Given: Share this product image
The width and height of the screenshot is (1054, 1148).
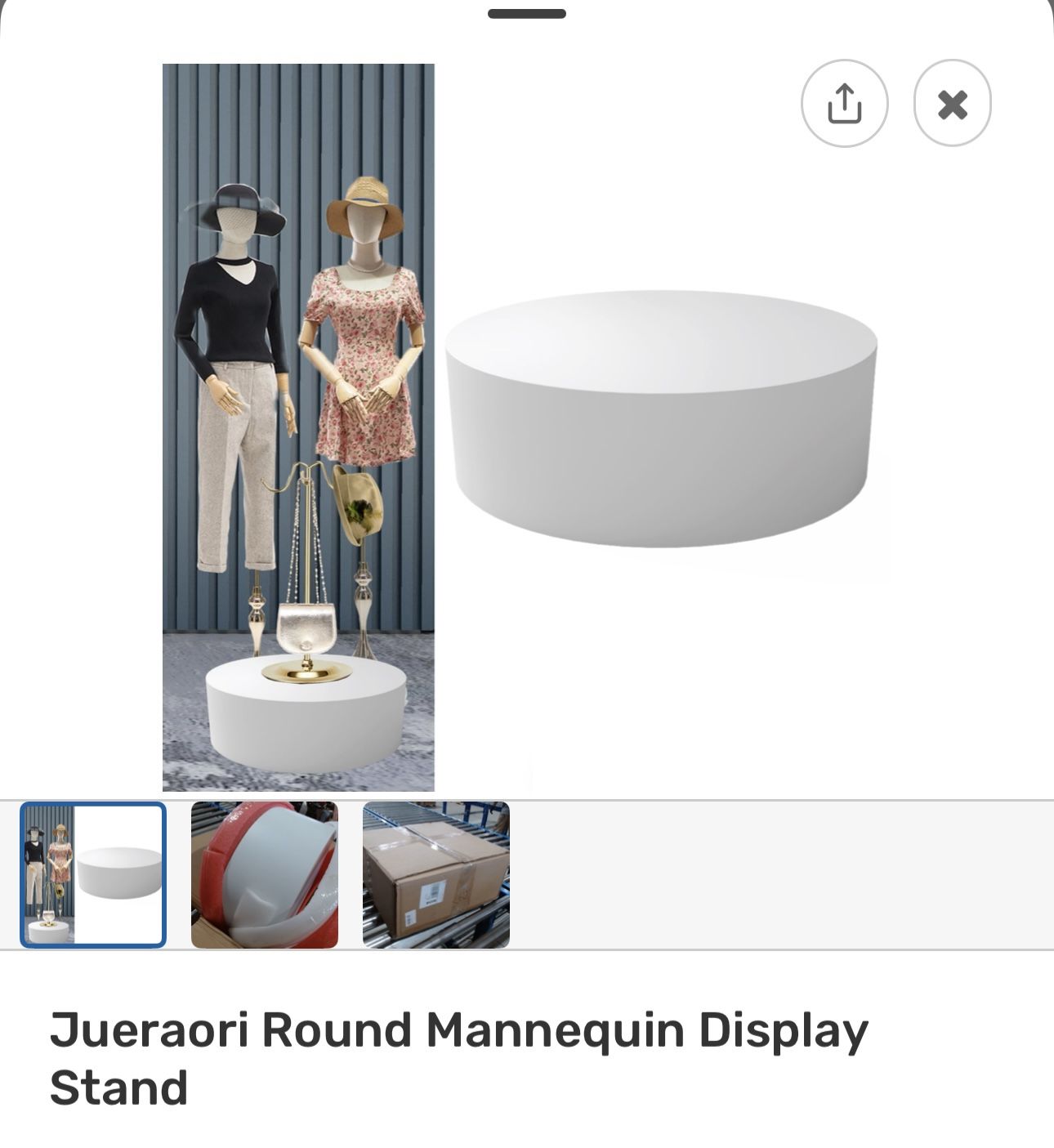Looking at the screenshot, I should pos(844,104).
